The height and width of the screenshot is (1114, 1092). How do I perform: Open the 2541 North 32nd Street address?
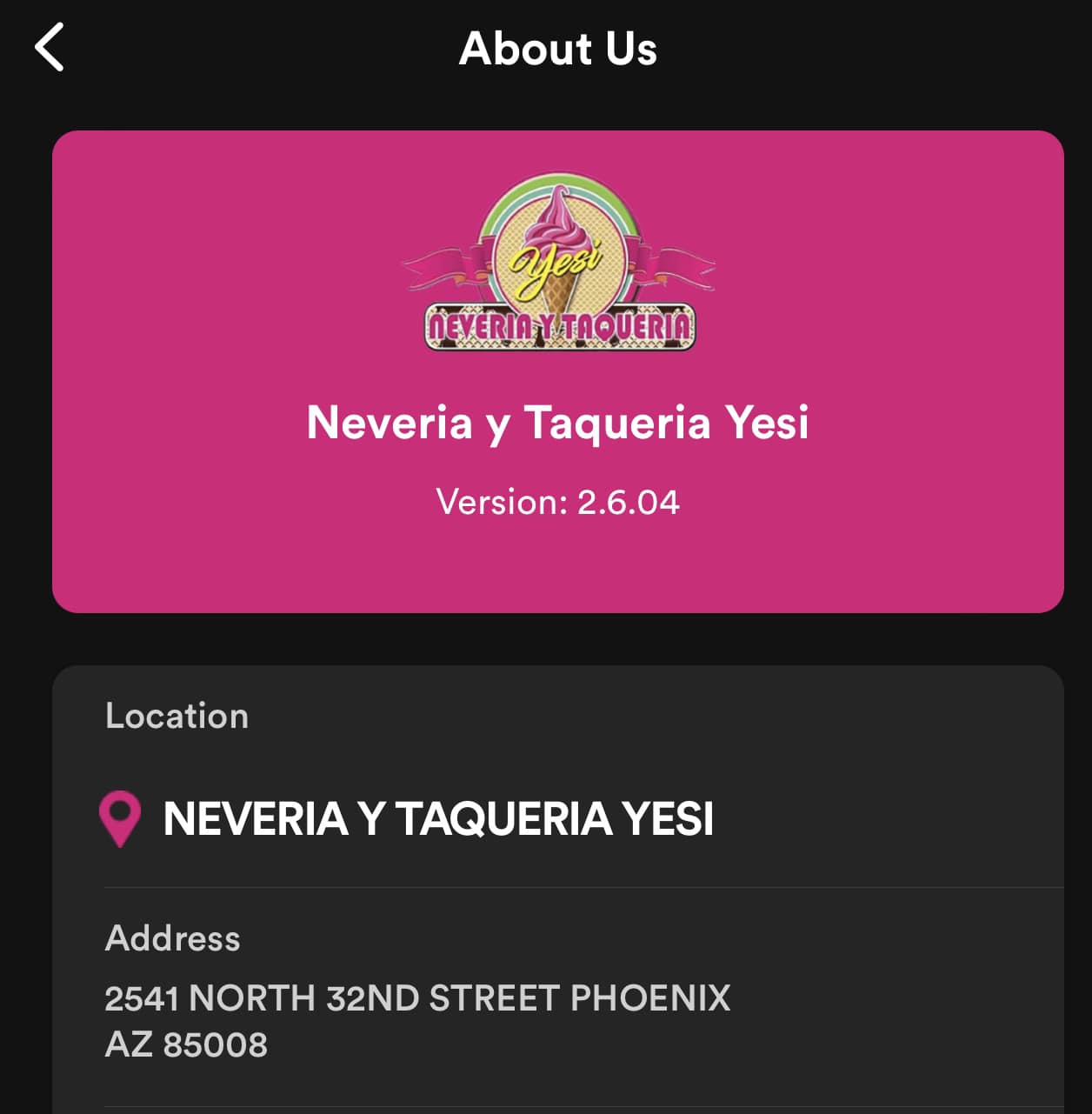[416, 1020]
